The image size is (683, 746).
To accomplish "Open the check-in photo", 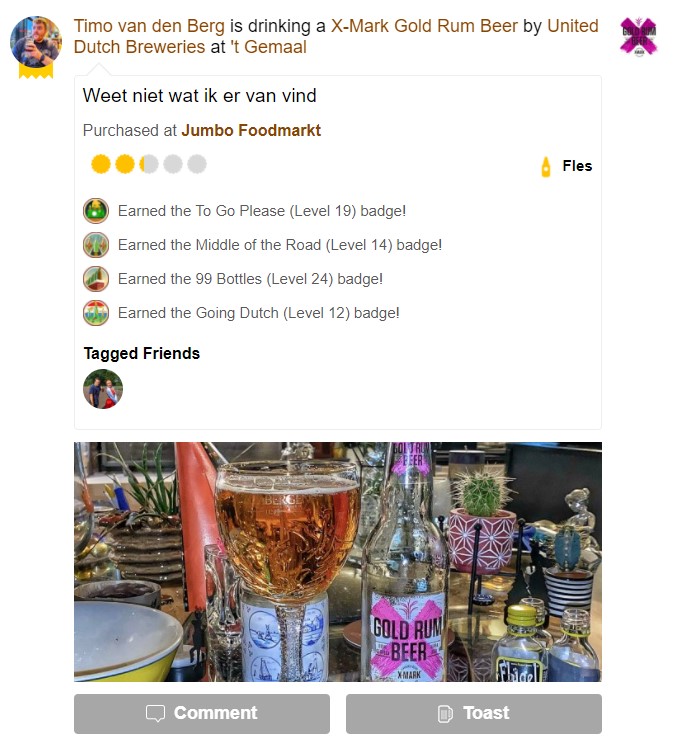I will click(338, 562).
